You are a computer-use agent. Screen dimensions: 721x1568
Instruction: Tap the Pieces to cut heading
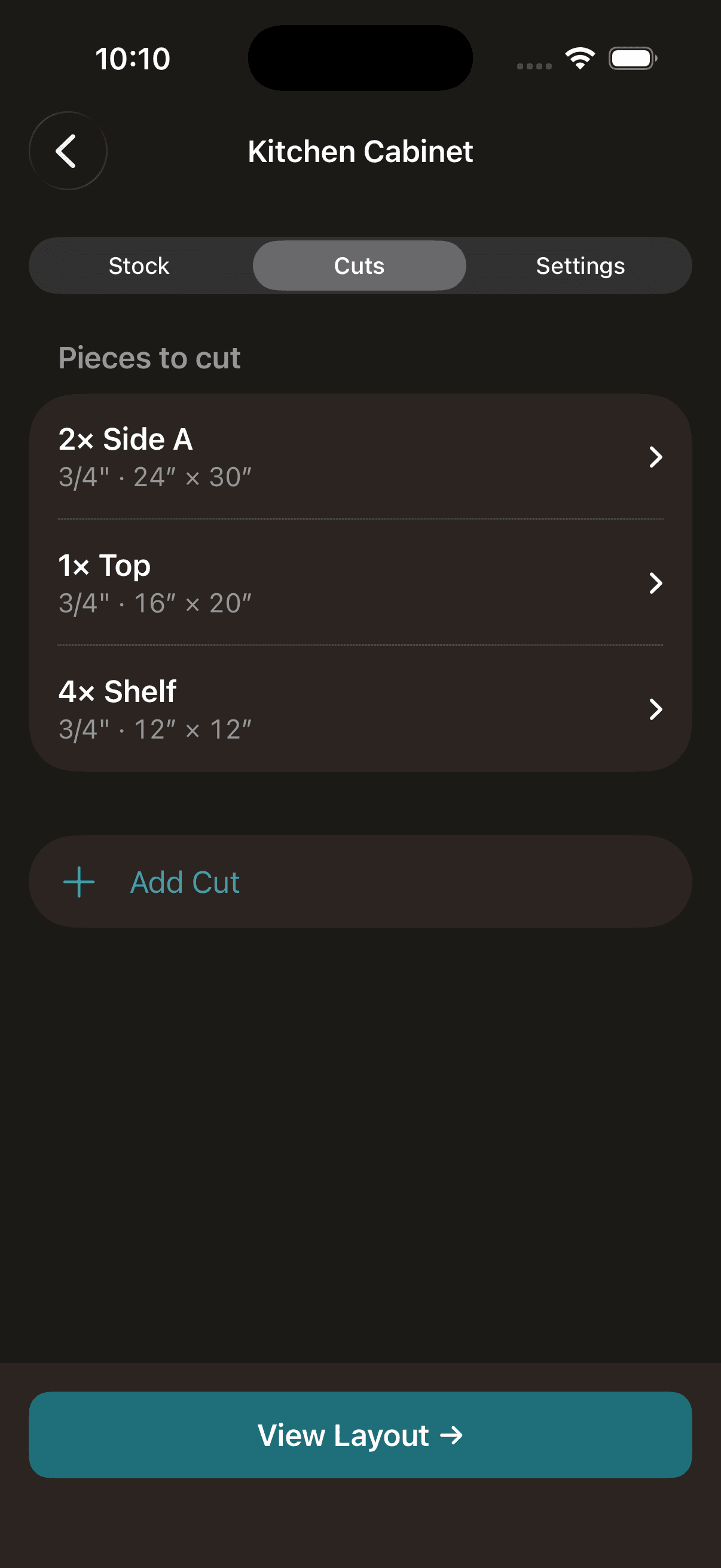149,358
